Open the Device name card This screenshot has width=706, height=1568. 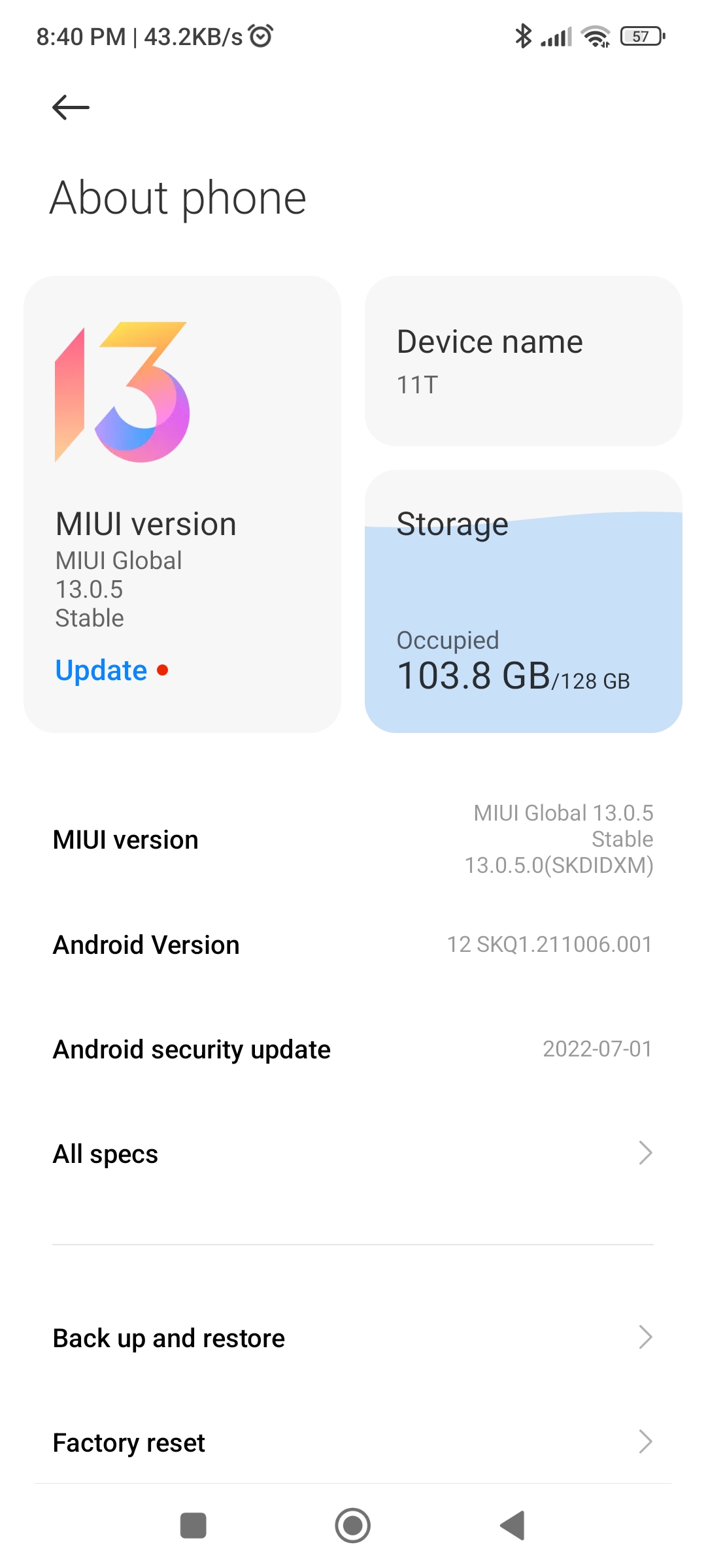coord(523,361)
